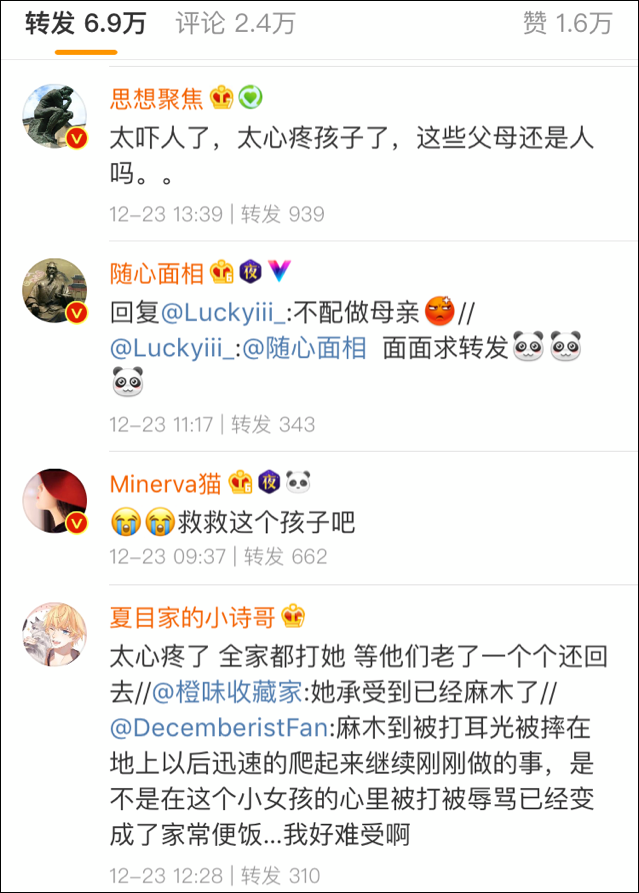Screen dimensions: 639x893
Task: Open the 转发 939 count under 思想聚焦's post
Action: [x=282, y=214]
